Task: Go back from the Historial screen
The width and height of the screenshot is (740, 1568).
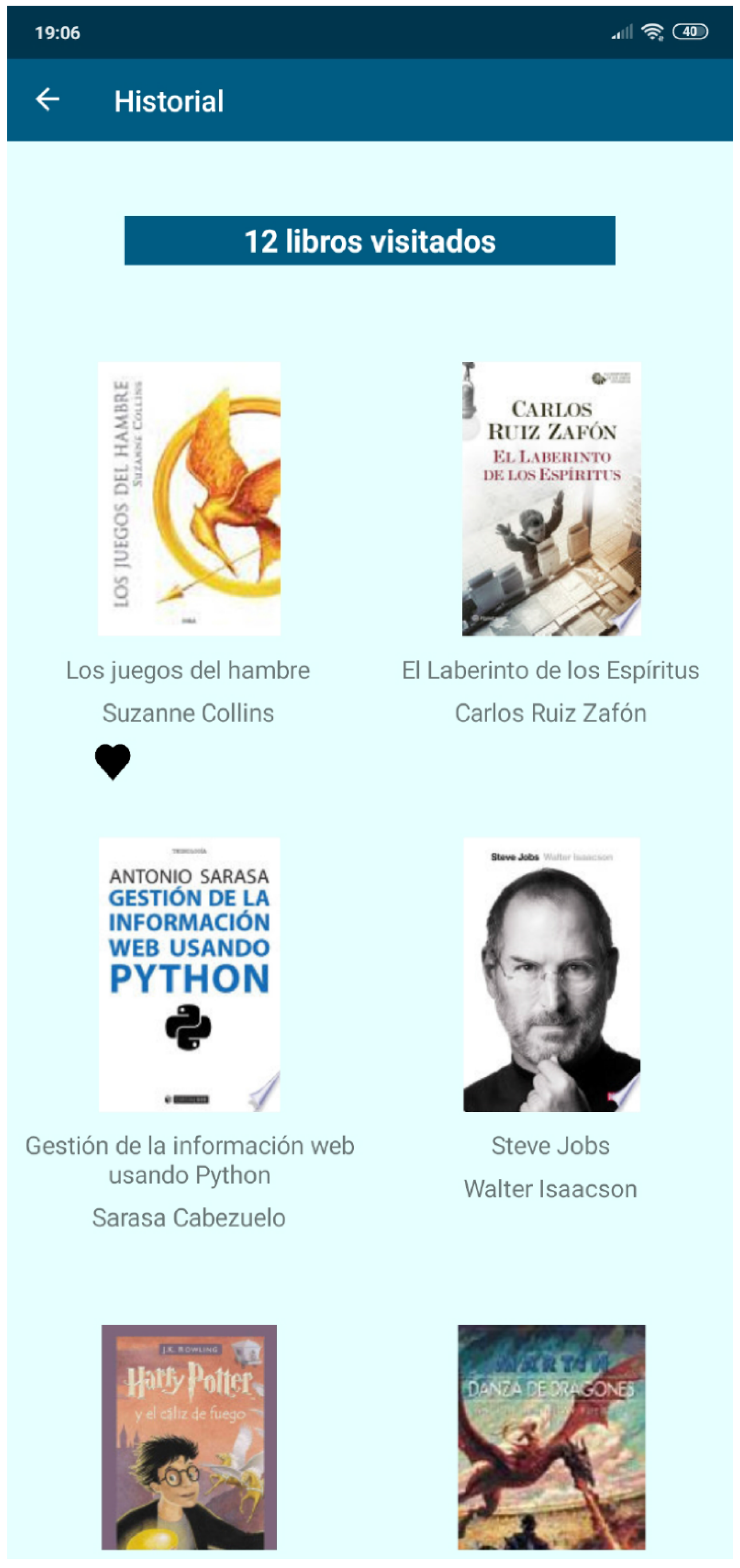Action: [48, 100]
